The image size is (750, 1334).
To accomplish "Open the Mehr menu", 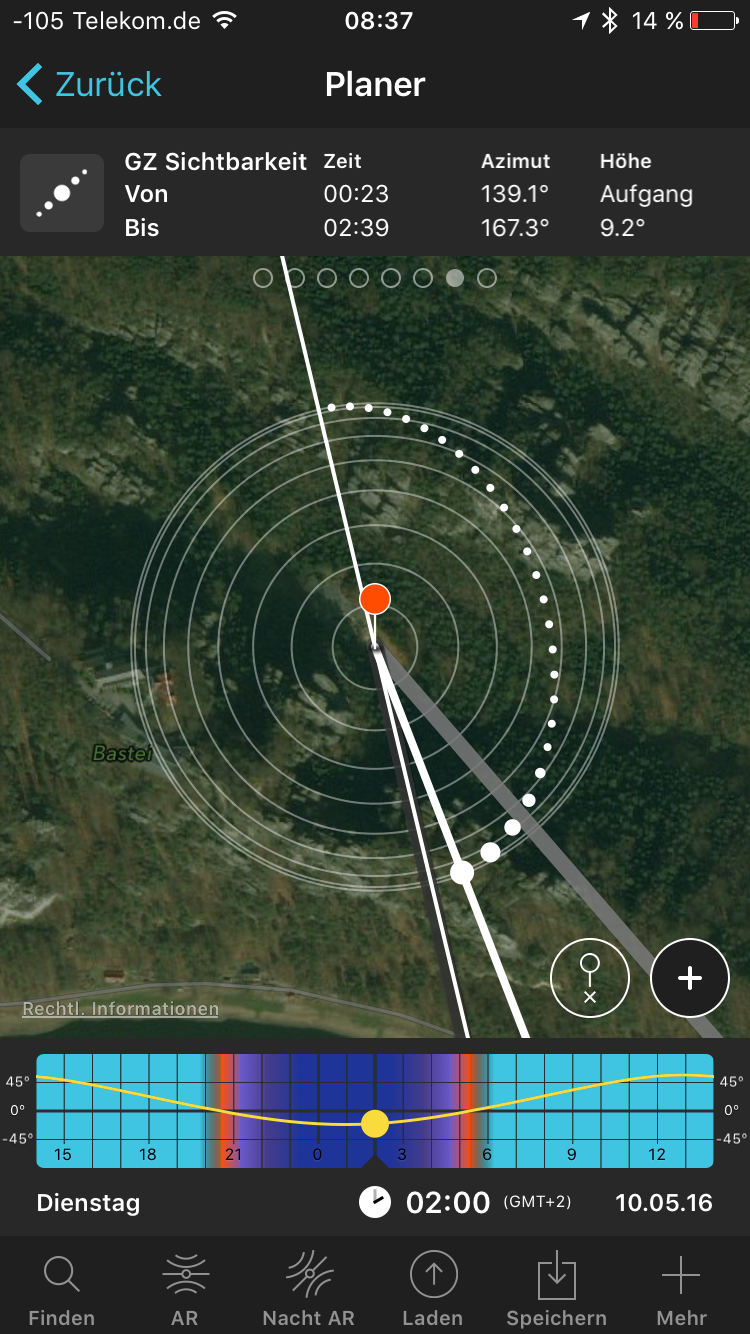I will (681, 1290).
